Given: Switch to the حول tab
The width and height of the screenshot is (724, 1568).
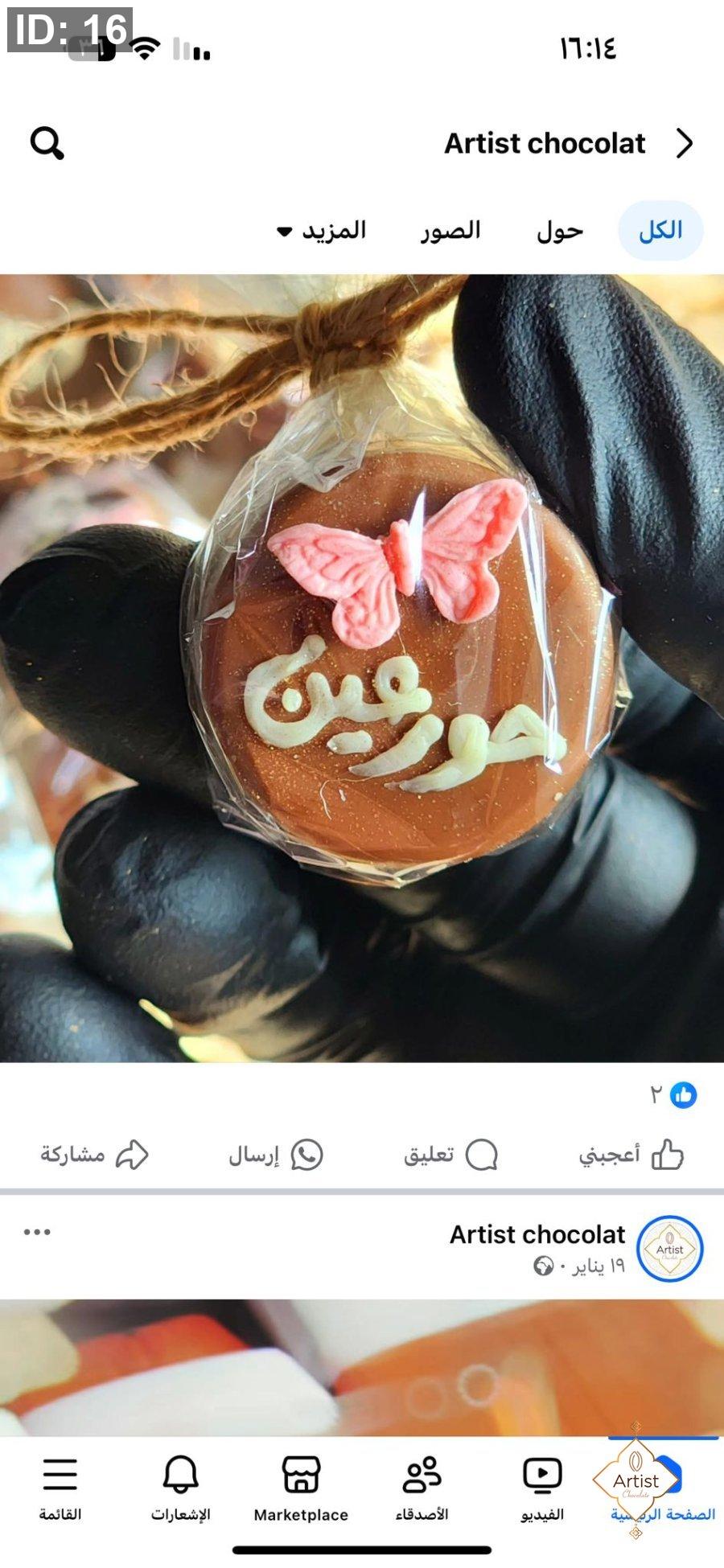Looking at the screenshot, I should [x=560, y=231].
